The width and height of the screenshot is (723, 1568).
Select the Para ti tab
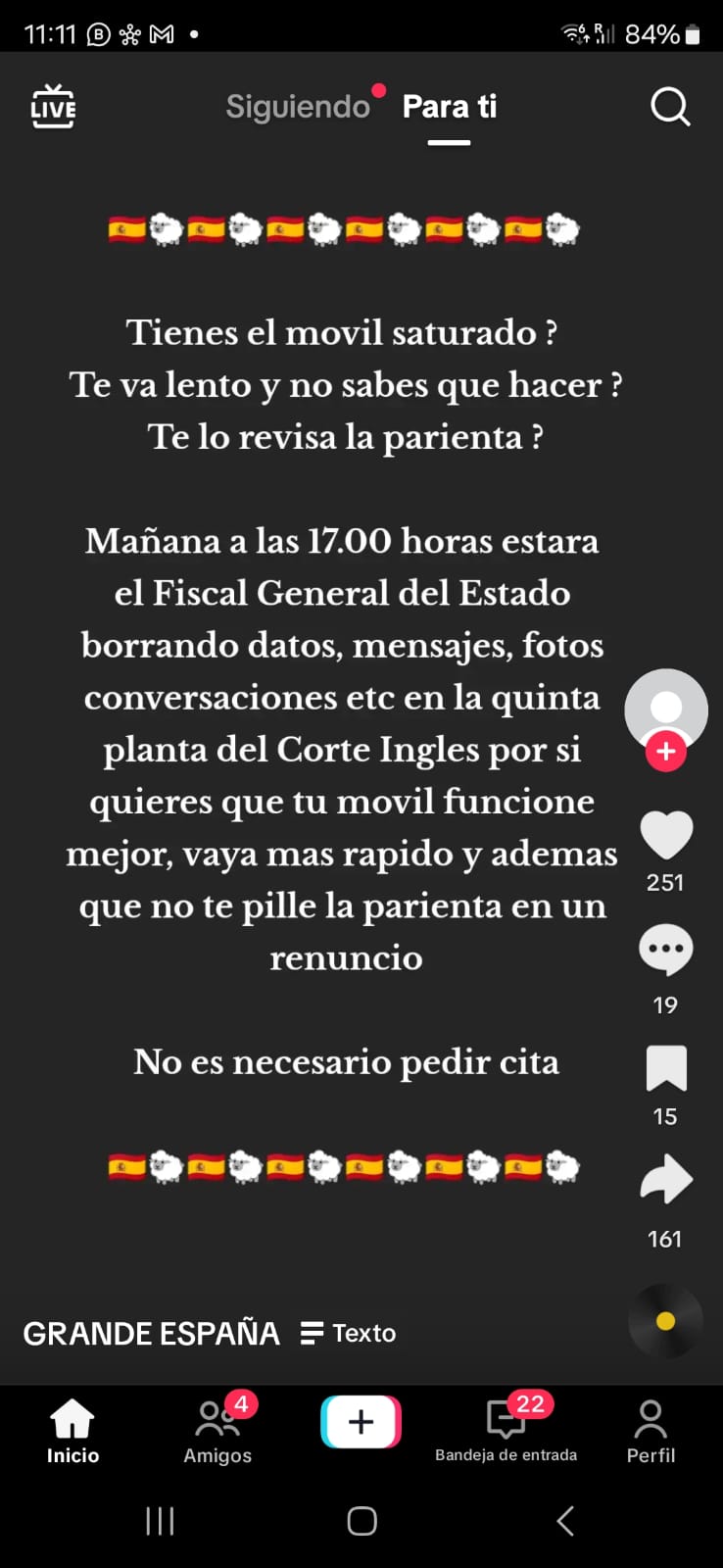tap(450, 106)
